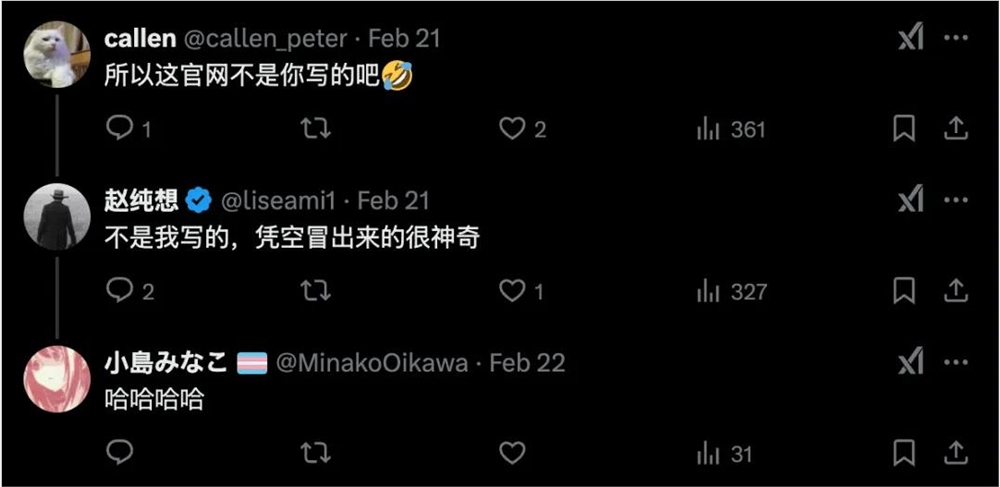Open the @liseami1 profile link

[x=280, y=201]
